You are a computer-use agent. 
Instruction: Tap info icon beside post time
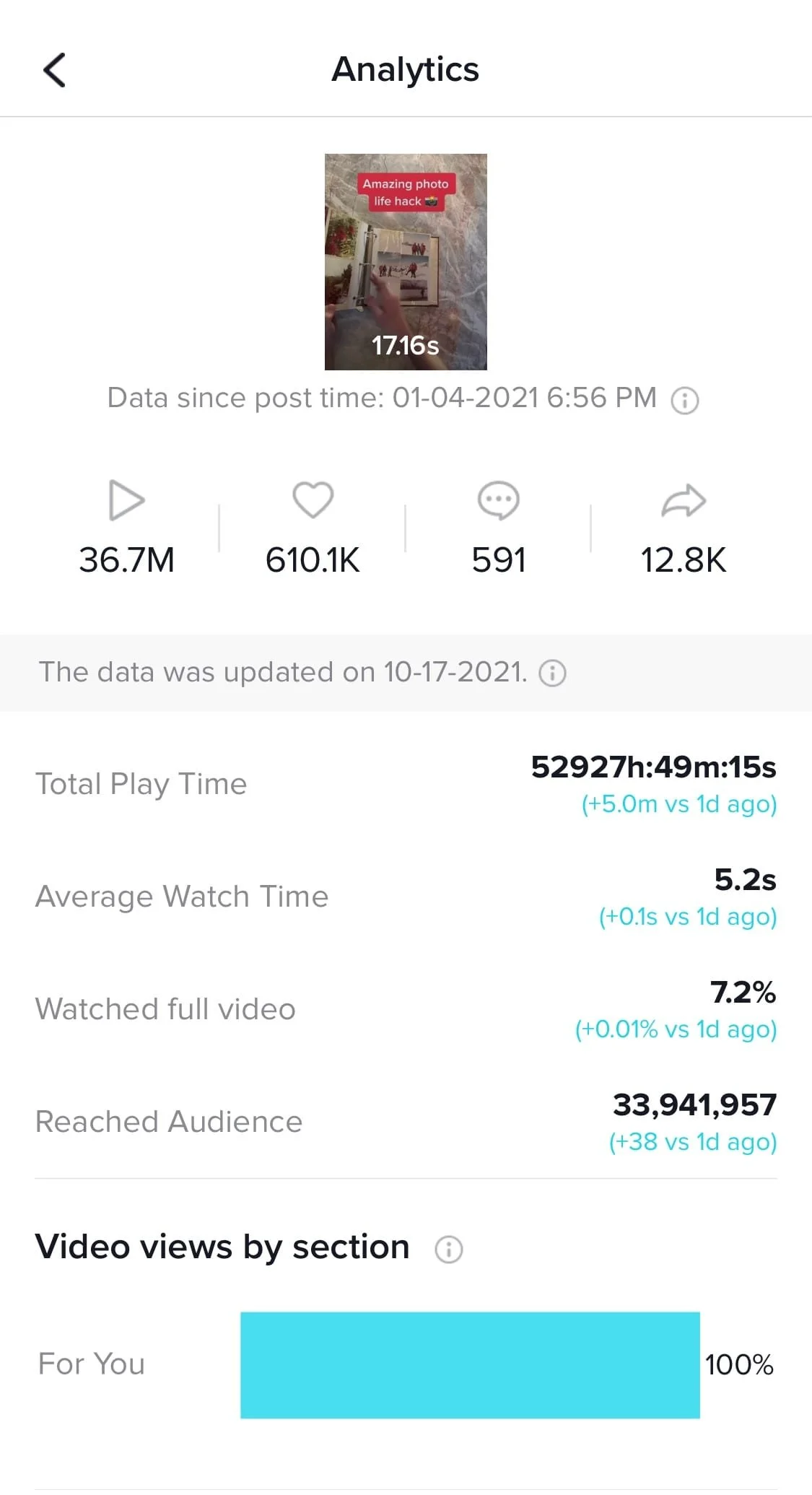coord(684,401)
